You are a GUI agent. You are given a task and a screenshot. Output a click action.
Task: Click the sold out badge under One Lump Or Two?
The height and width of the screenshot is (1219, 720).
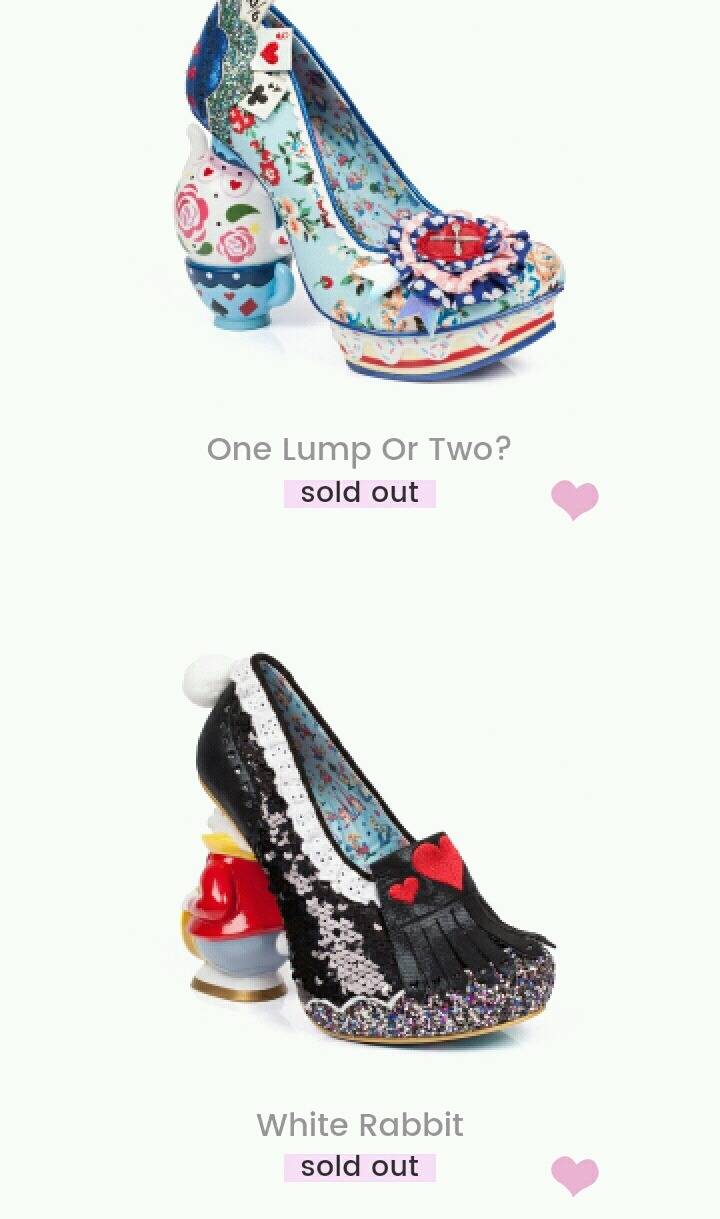tap(360, 491)
